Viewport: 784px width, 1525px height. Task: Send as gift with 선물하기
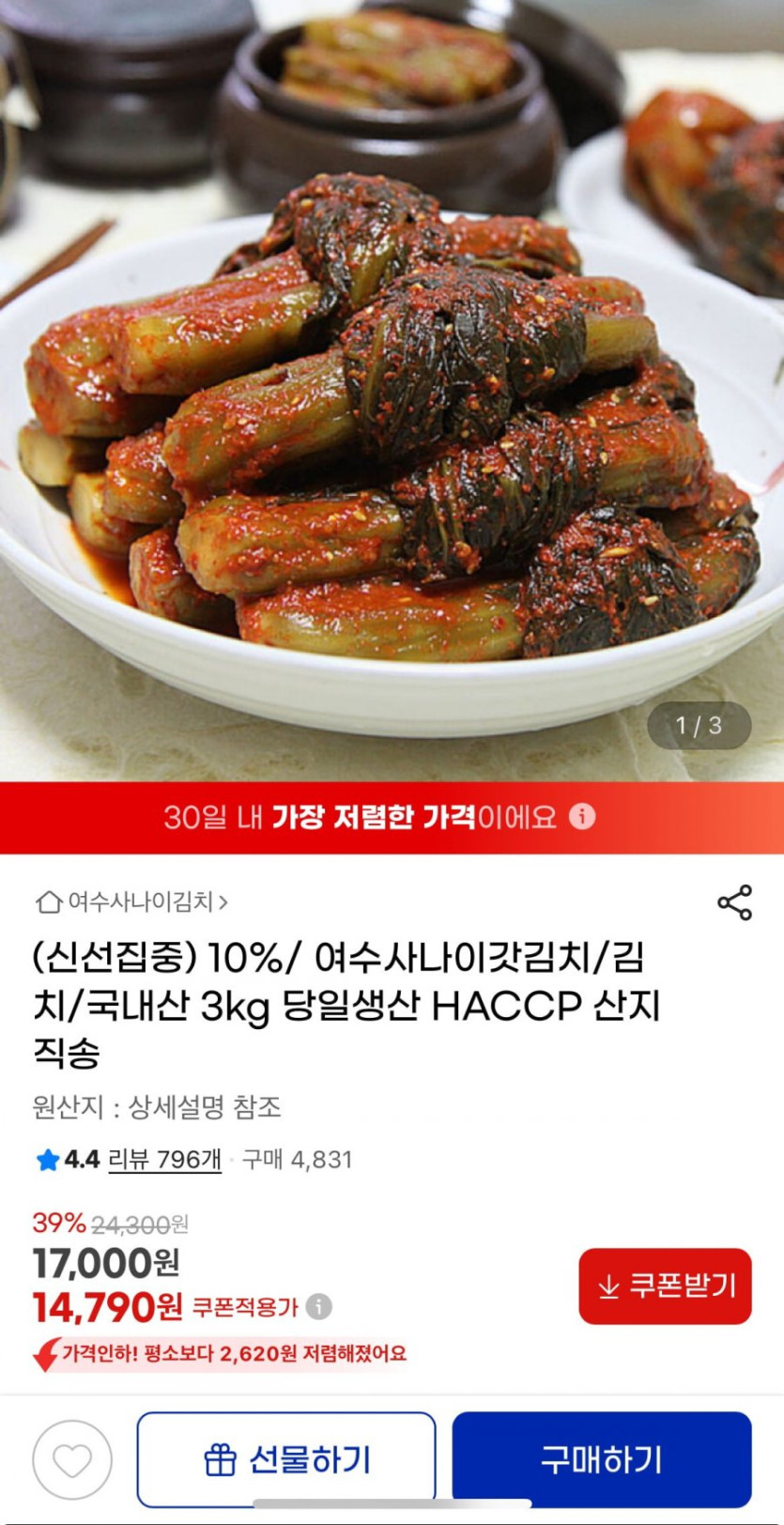tap(286, 1460)
